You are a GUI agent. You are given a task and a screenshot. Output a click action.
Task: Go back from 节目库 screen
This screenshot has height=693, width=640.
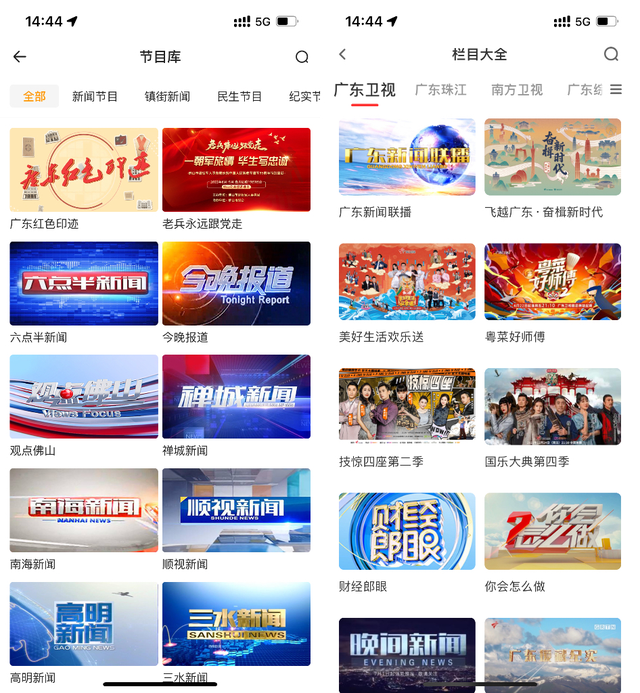[20, 57]
